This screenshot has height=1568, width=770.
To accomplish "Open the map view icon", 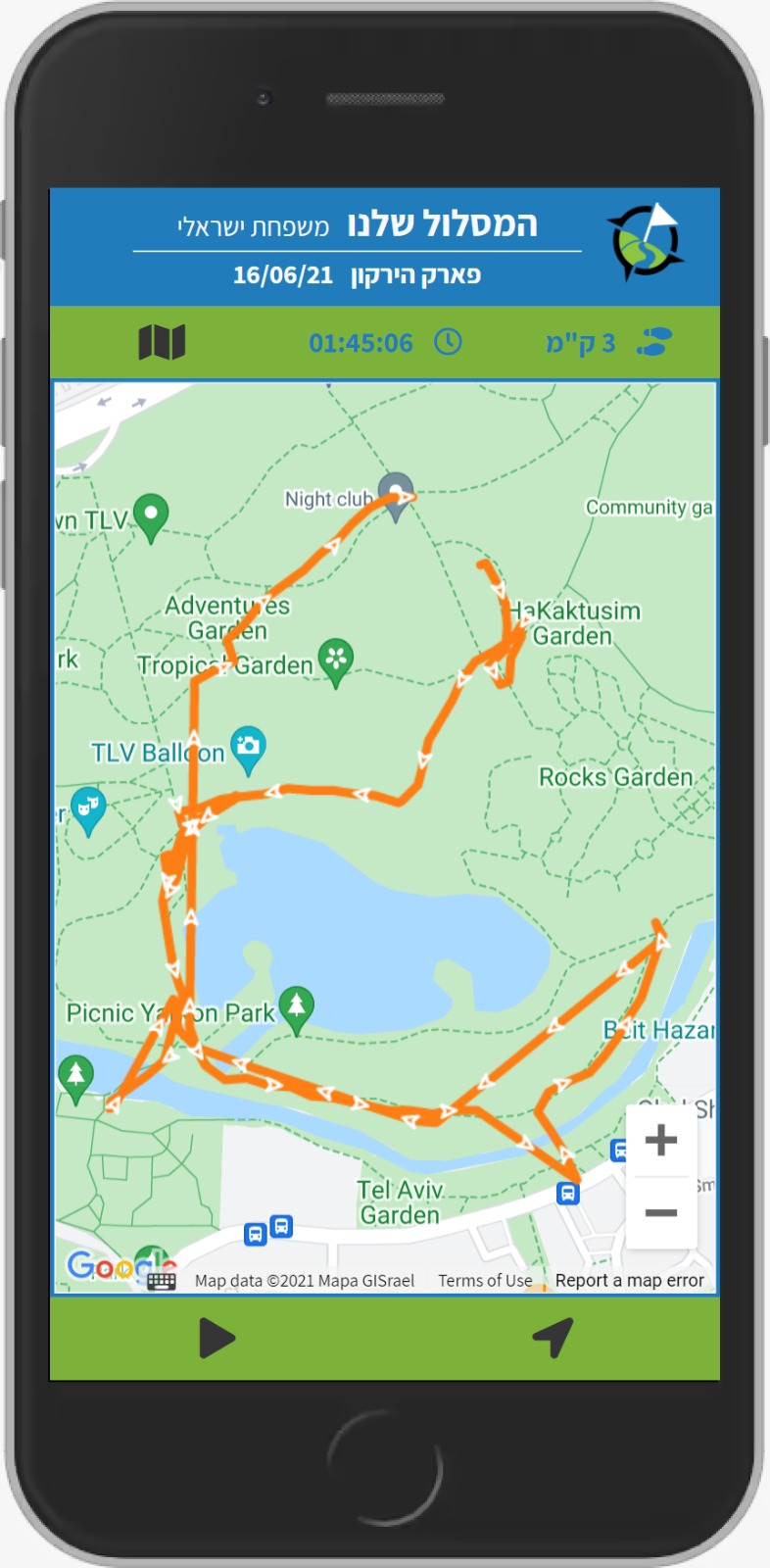I will (162, 343).
